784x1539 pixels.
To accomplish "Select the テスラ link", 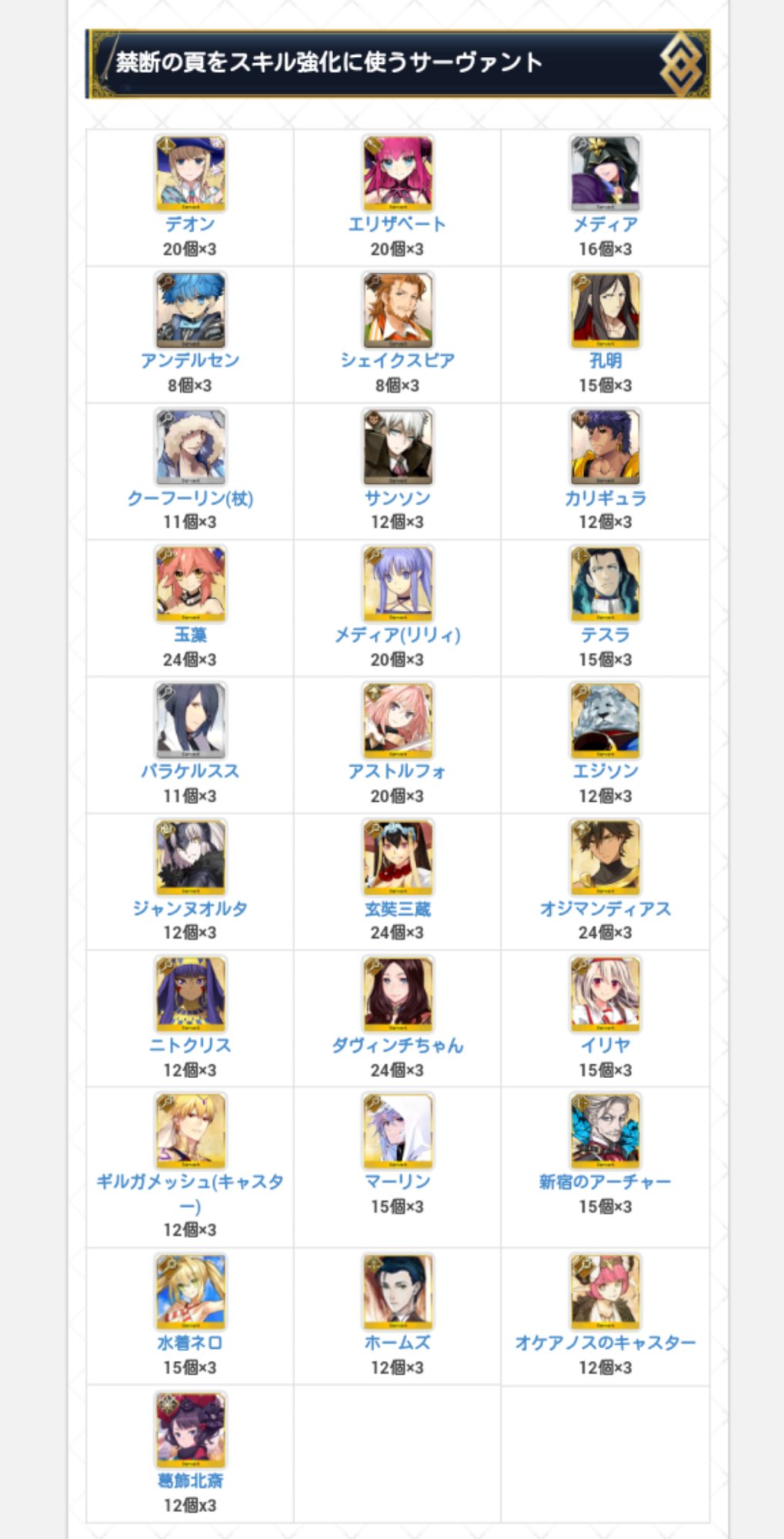I will 606,635.
